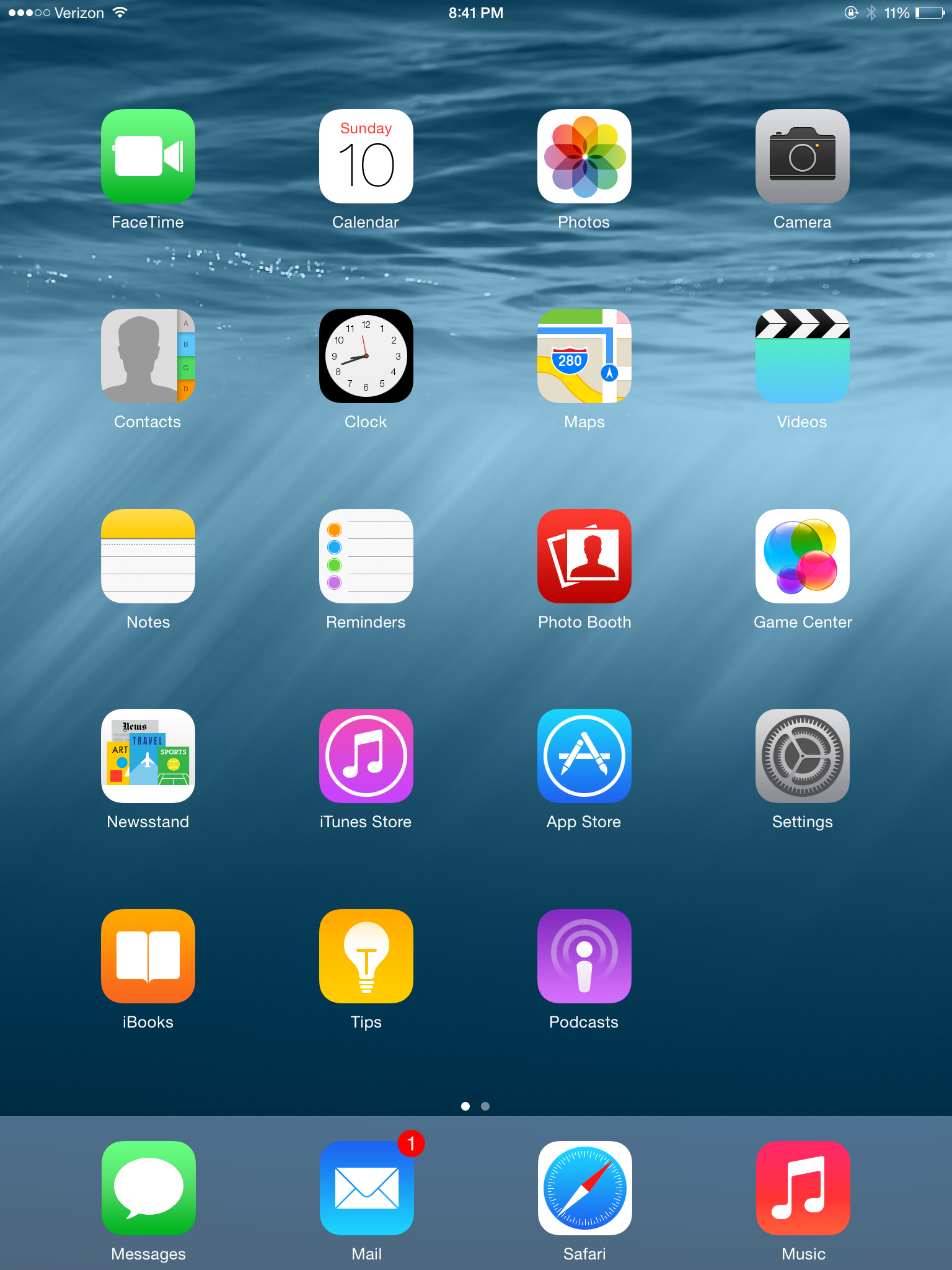Launch the Camera app
This screenshot has width=952, height=1270.
(x=803, y=156)
